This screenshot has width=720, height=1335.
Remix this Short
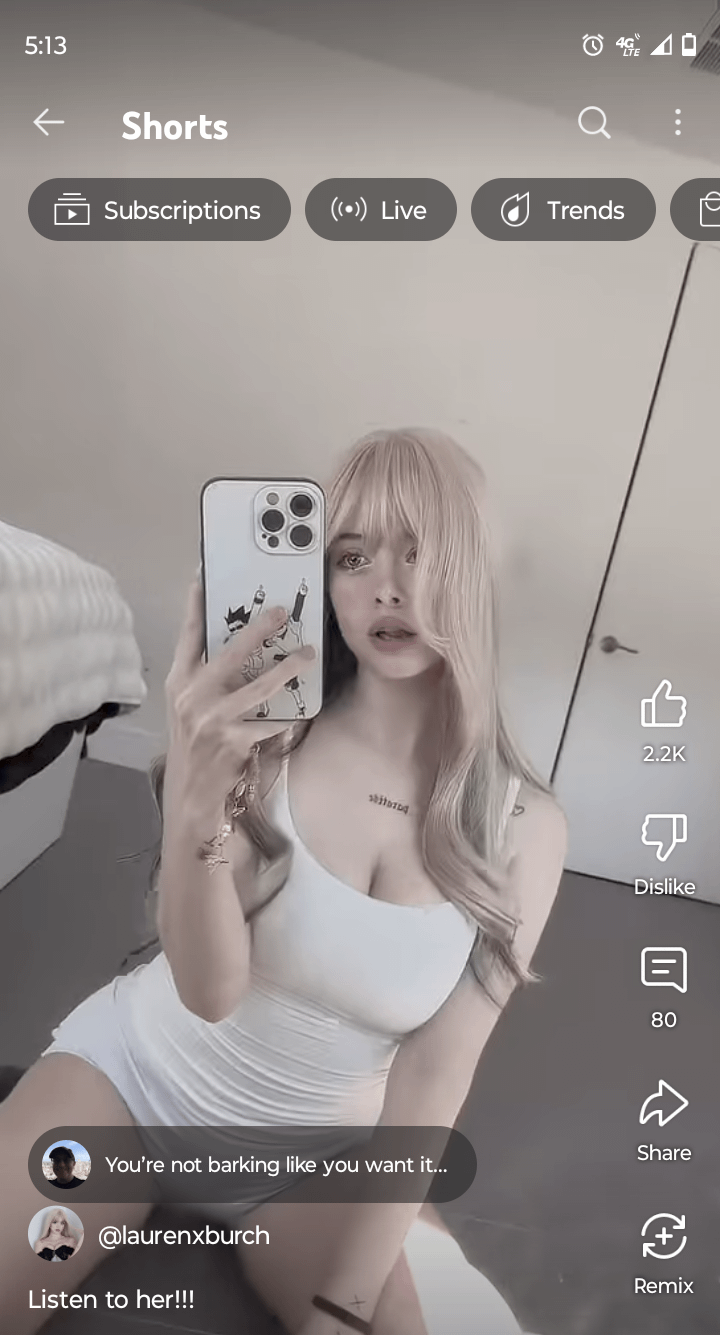coord(663,1237)
